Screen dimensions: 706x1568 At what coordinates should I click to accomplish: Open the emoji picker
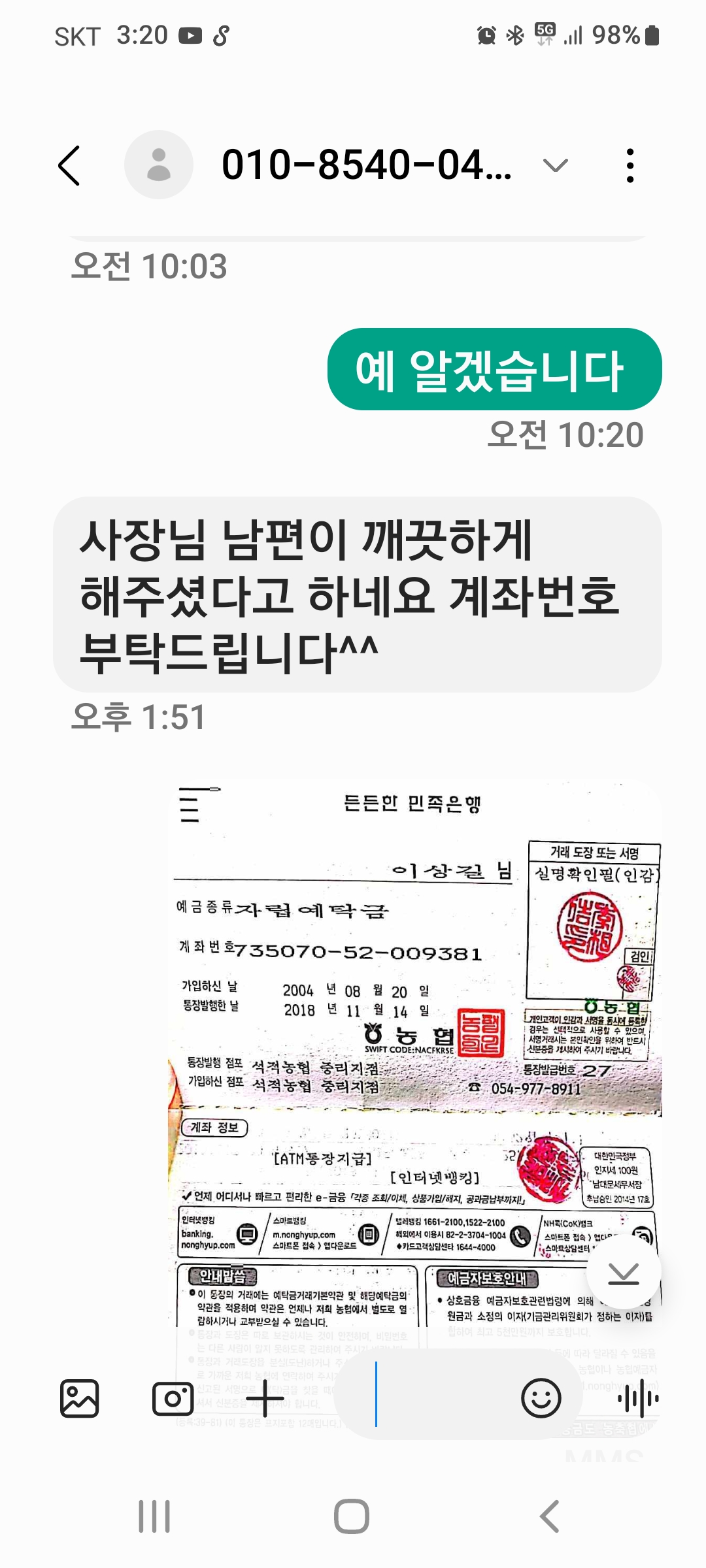tap(541, 1399)
